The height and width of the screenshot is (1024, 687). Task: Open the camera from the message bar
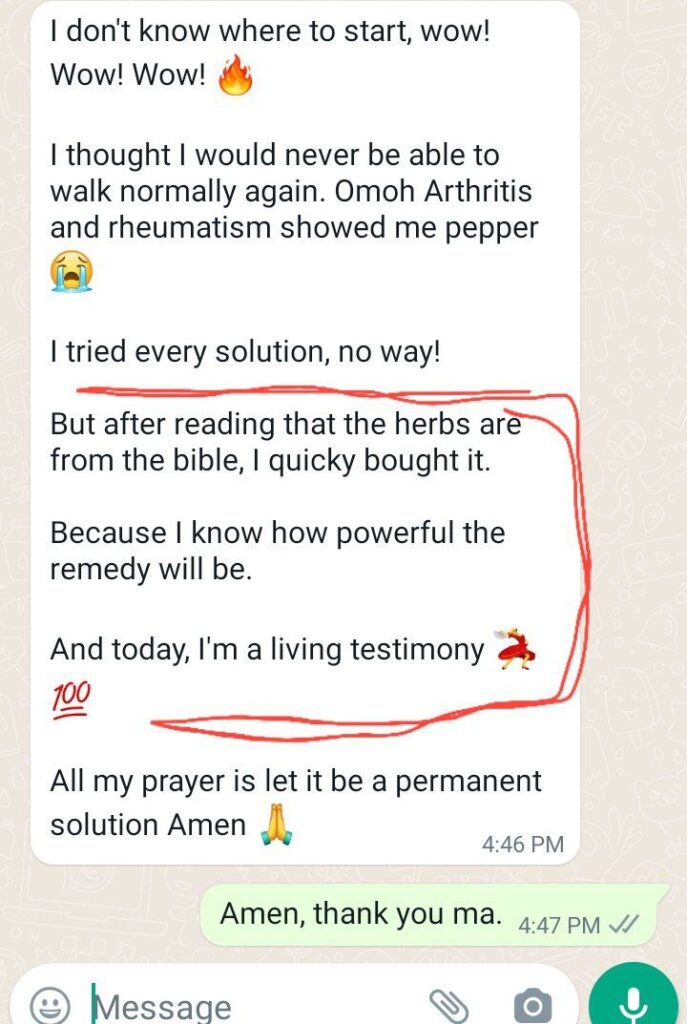click(x=533, y=1004)
